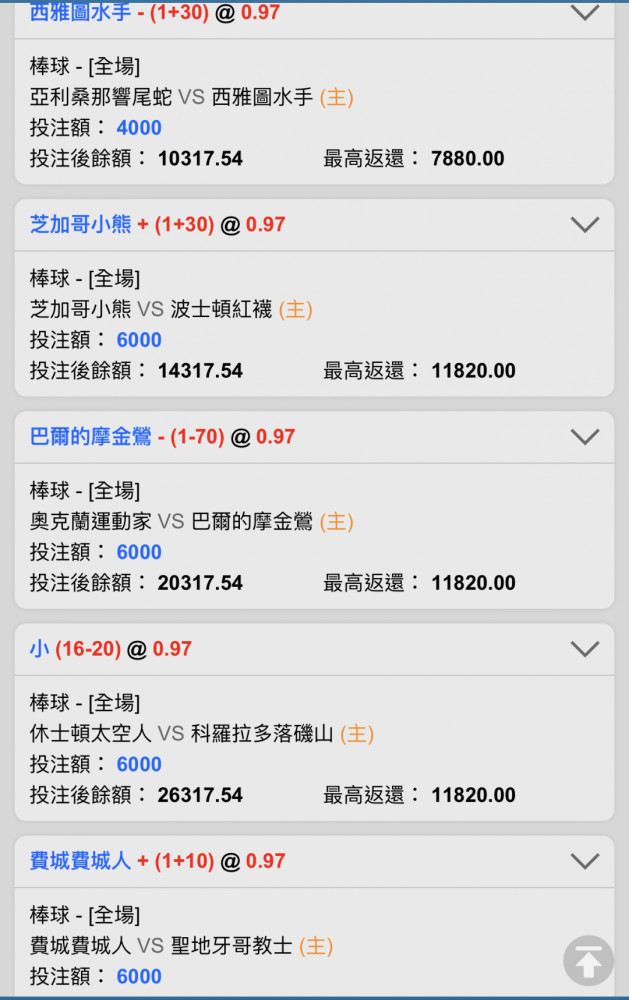Jump back to top with arrow button
The height and width of the screenshot is (1000, 629).
(x=588, y=961)
